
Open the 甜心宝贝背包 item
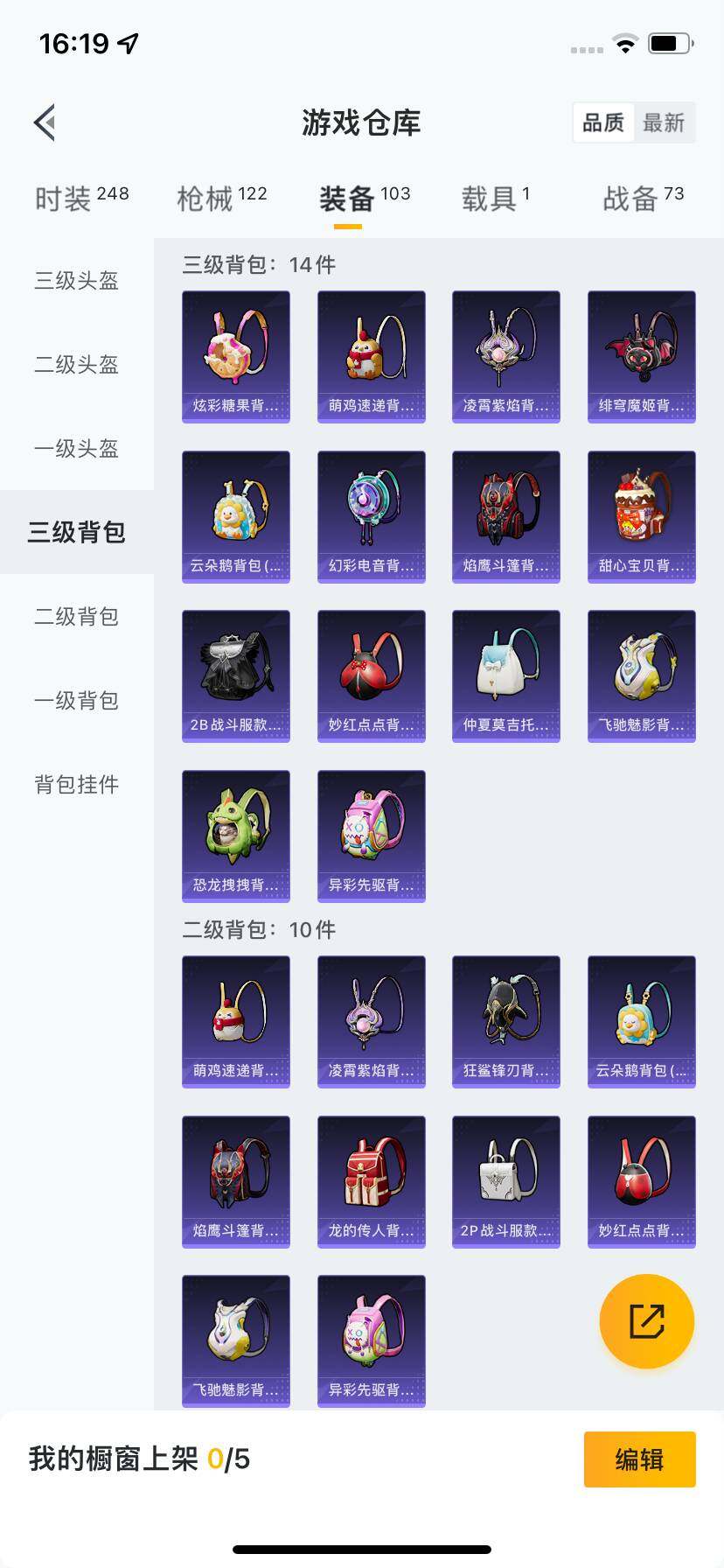(641, 514)
